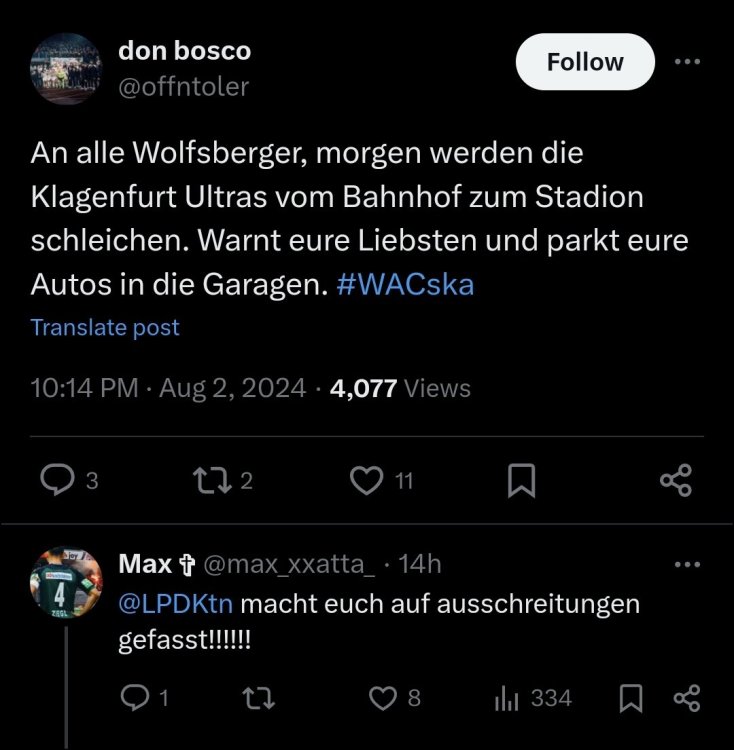View analytics for Max's reply
This screenshot has height=750, width=734.
point(509,699)
